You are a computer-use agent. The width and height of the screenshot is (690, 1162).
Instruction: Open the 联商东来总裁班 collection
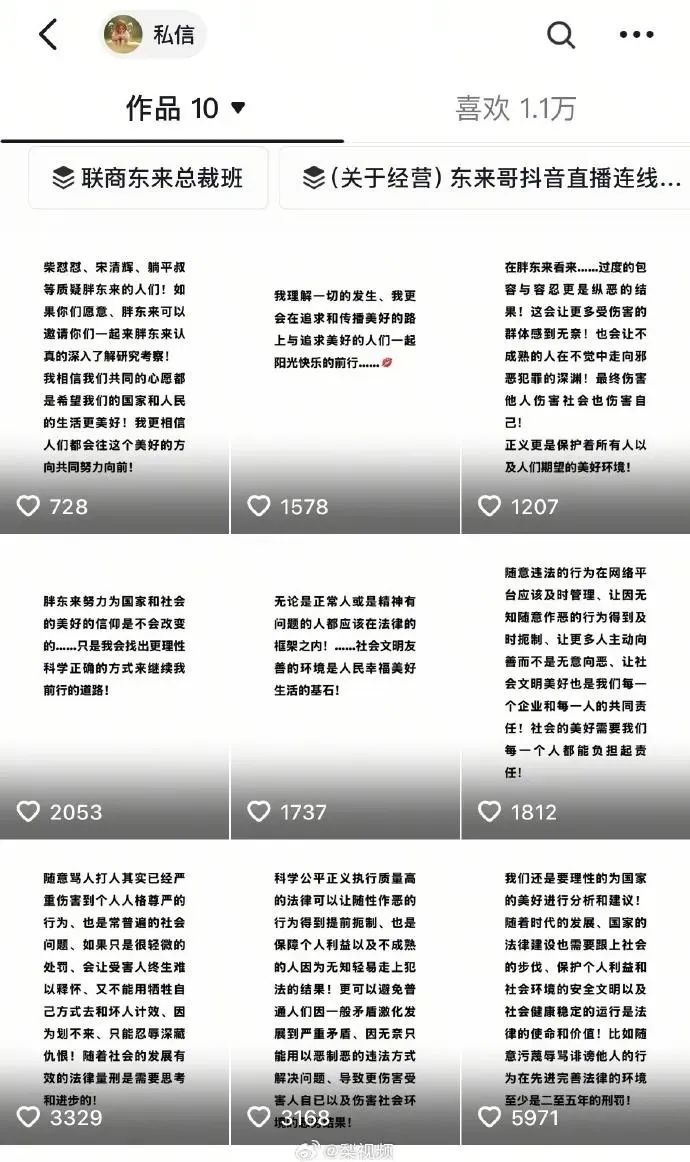(x=148, y=178)
